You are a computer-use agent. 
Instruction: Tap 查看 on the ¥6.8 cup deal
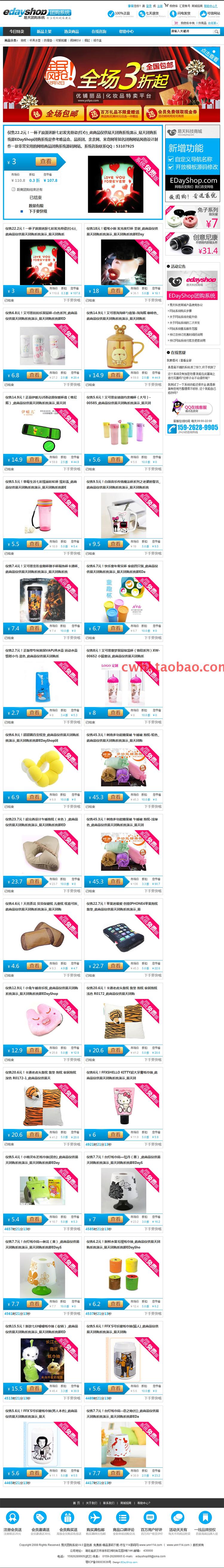pos(34,376)
